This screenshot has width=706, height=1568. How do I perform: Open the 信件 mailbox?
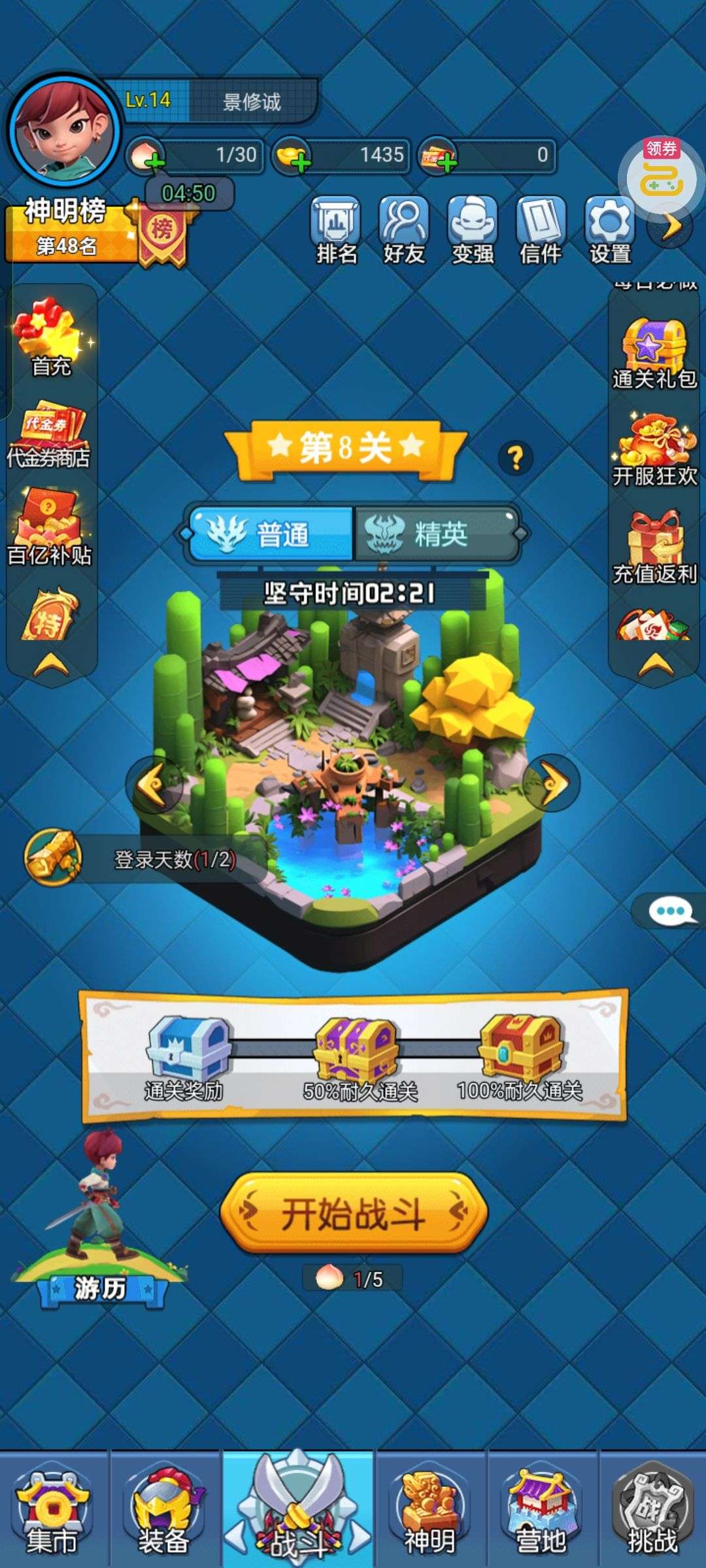point(540,231)
